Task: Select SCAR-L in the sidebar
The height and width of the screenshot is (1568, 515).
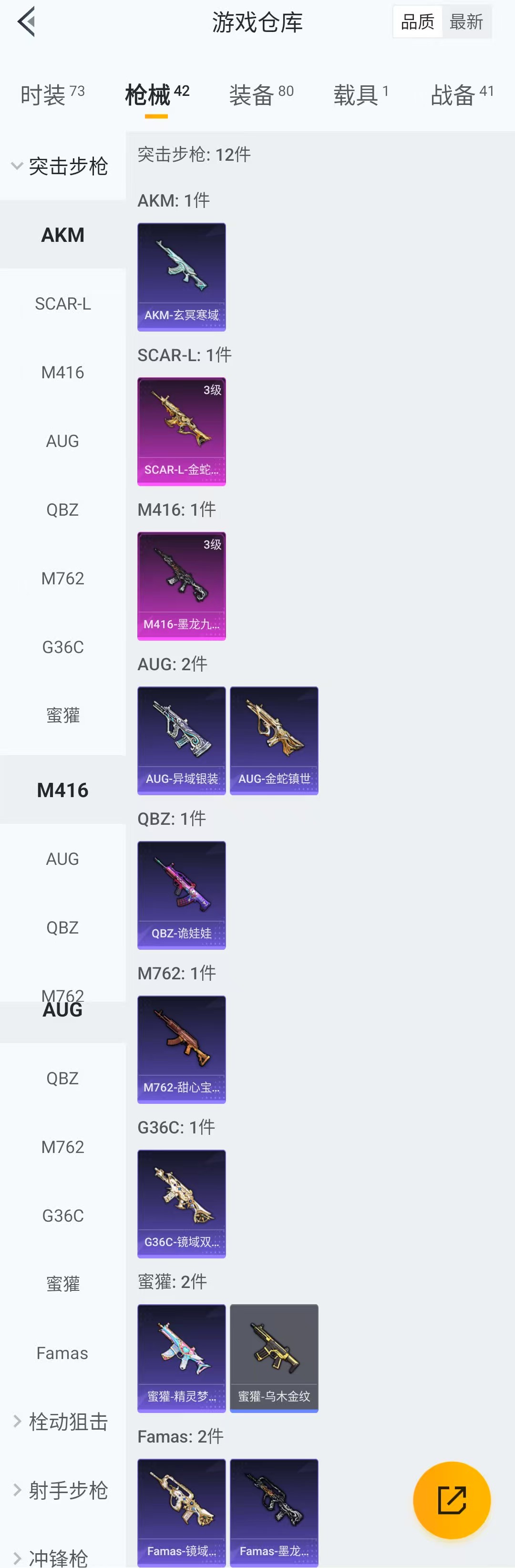Action: point(62,303)
